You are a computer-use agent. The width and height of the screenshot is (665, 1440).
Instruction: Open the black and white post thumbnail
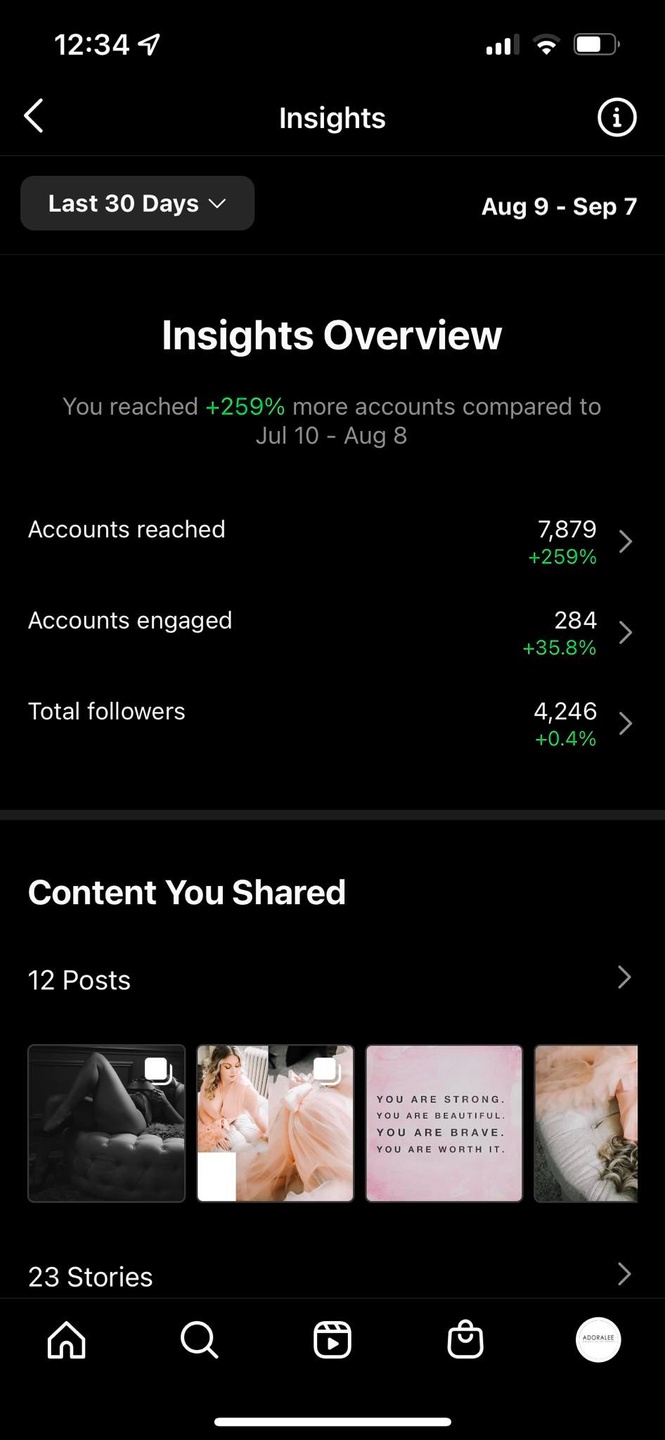(106, 1123)
